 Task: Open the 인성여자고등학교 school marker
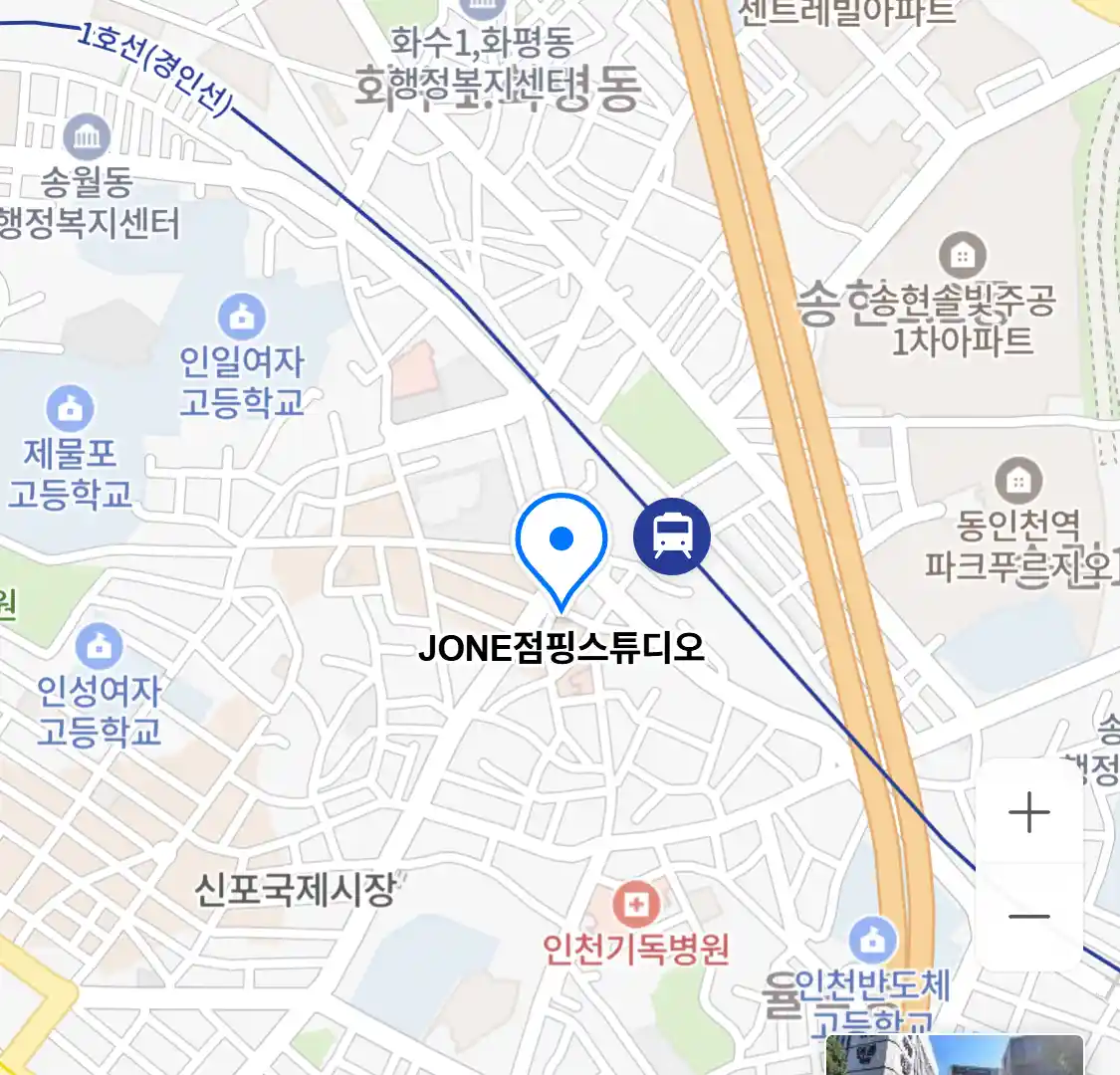pos(99,647)
